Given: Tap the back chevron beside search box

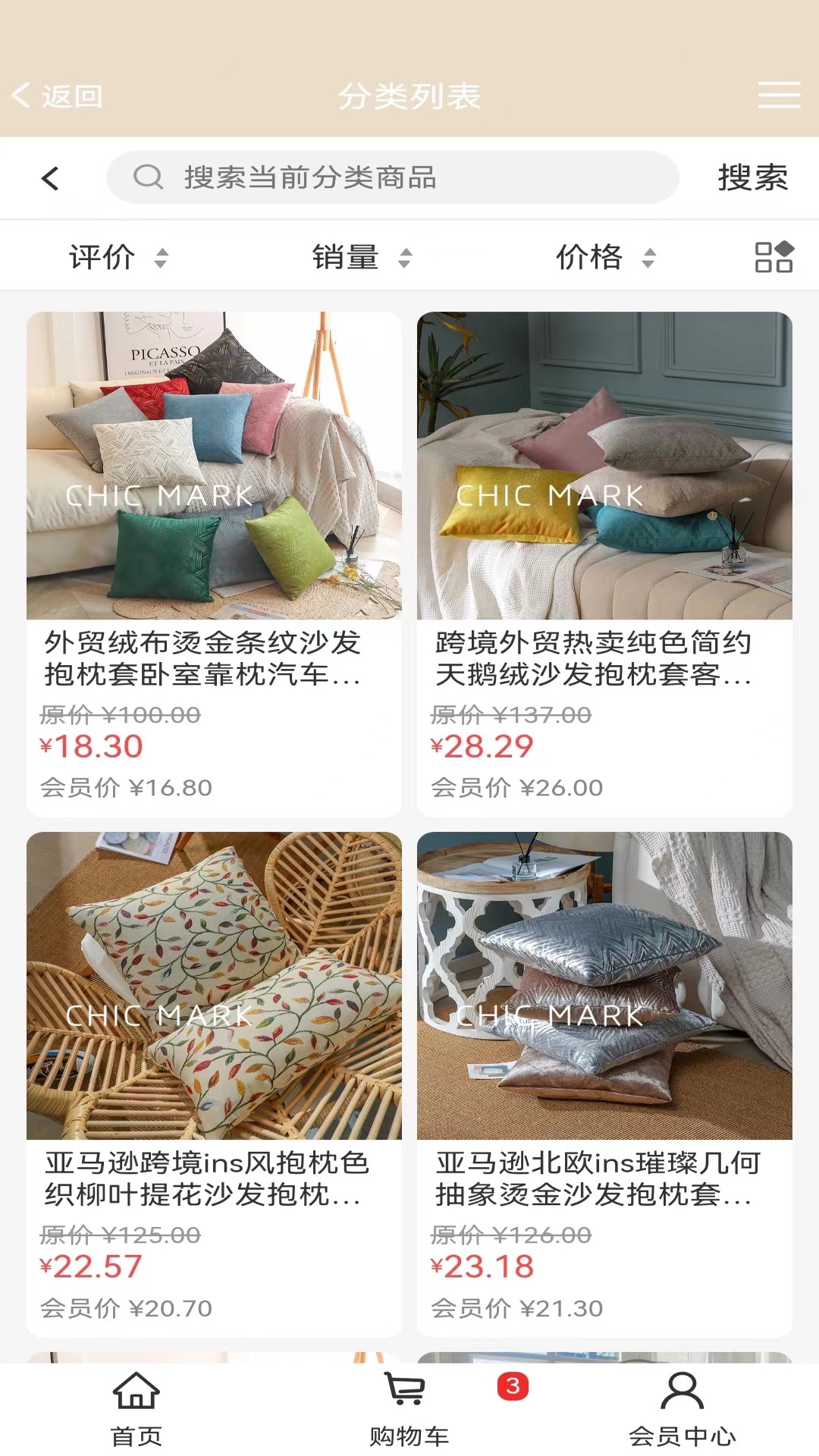Looking at the screenshot, I should 50,178.
